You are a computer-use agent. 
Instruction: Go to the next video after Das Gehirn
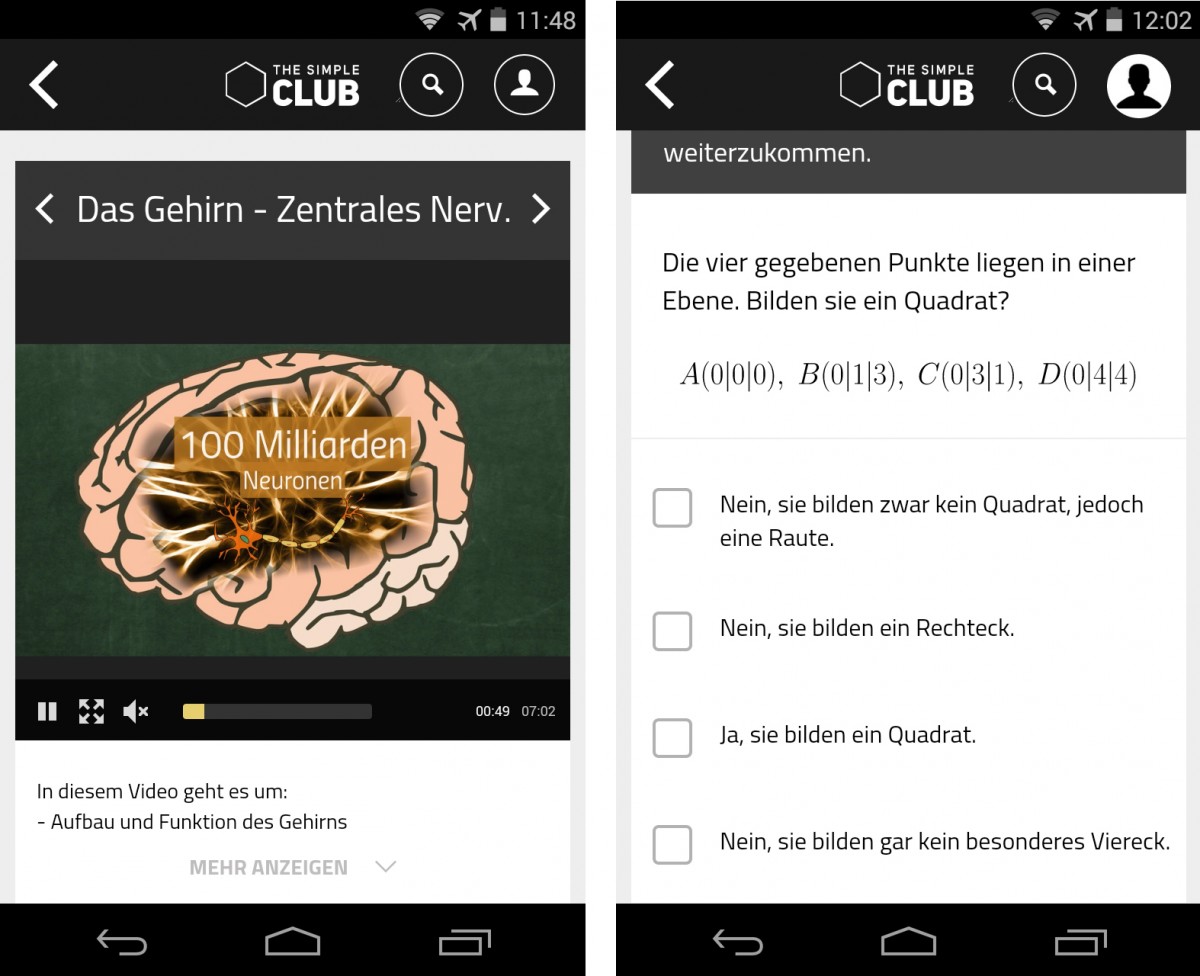click(x=540, y=209)
